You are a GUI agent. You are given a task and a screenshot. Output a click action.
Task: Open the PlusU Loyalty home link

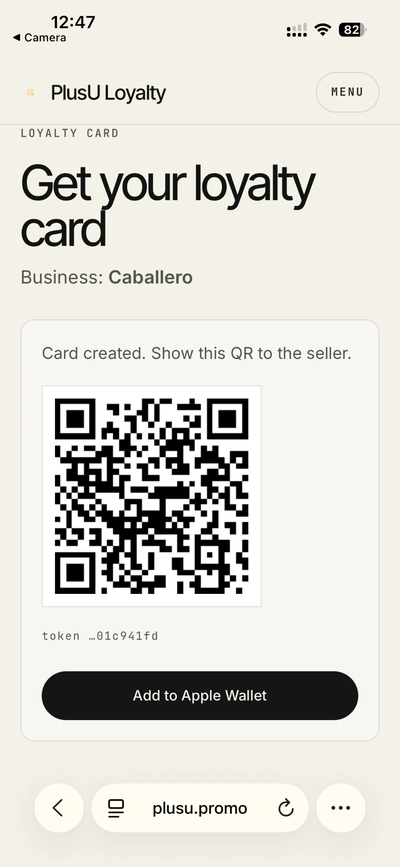(95, 93)
